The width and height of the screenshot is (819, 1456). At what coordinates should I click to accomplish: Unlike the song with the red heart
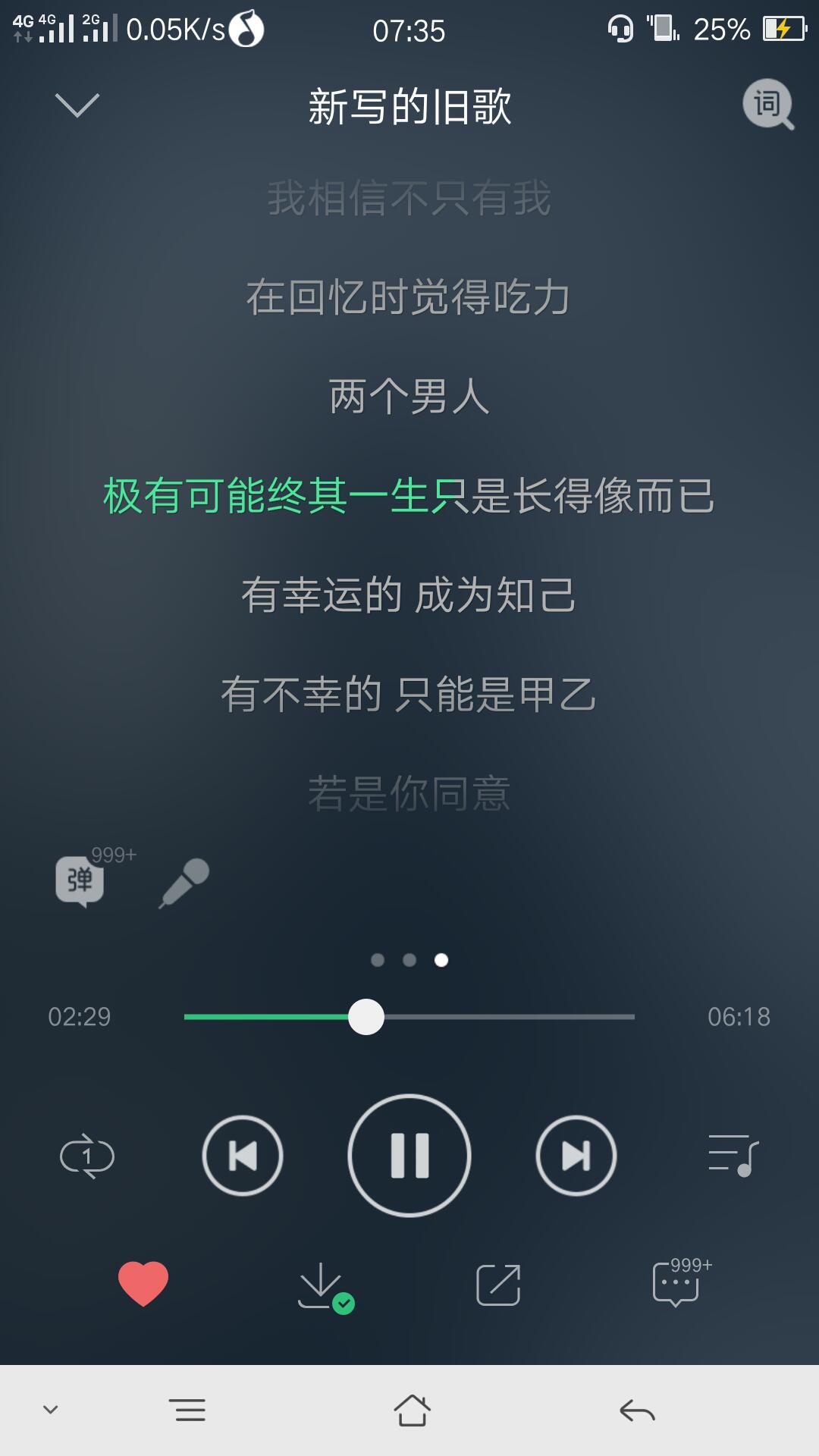click(143, 1284)
